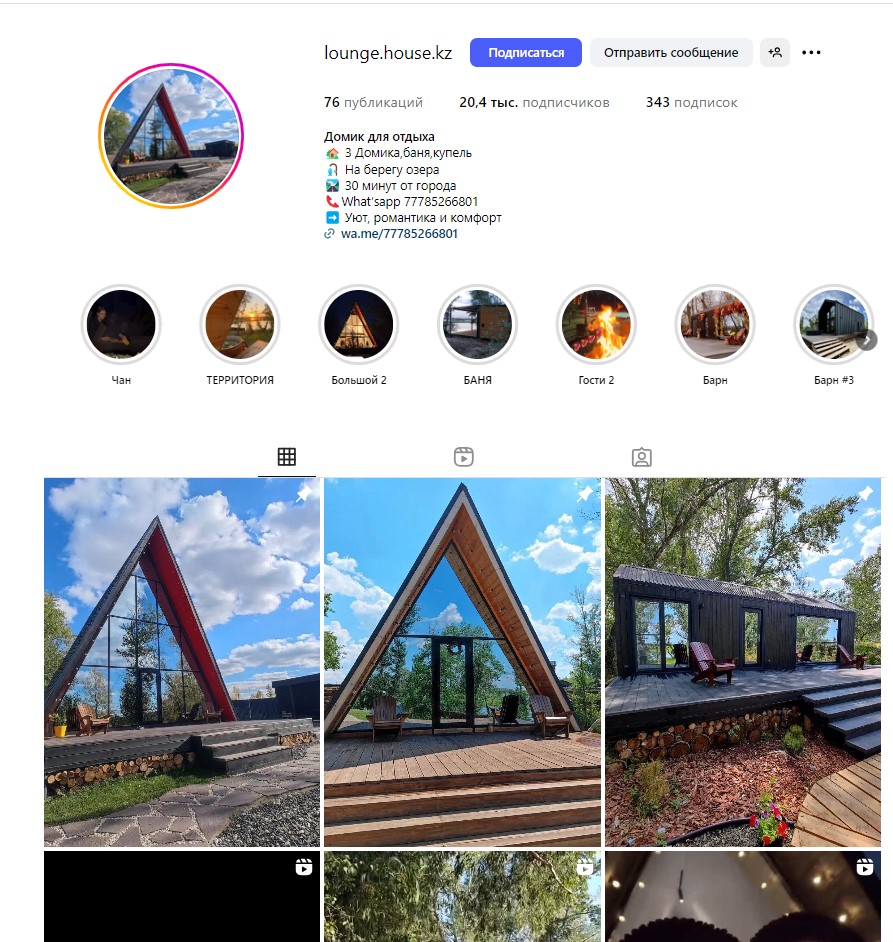The height and width of the screenshot is (942, 893).
Task: Open Отправить сообщение to message the account
Action: (x=671, y=53)
